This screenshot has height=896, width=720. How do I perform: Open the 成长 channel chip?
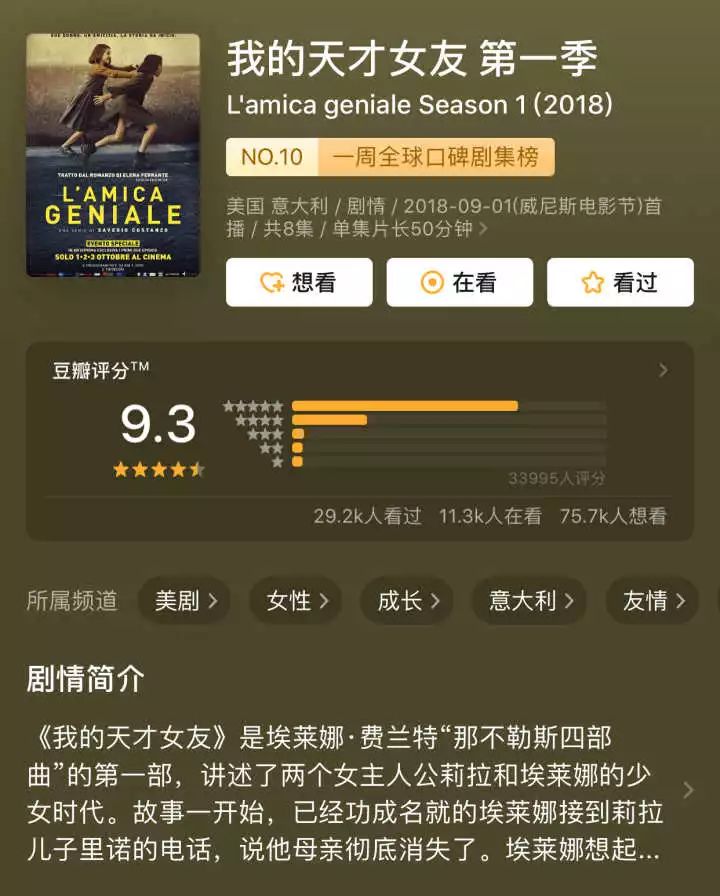coord(407,600)
